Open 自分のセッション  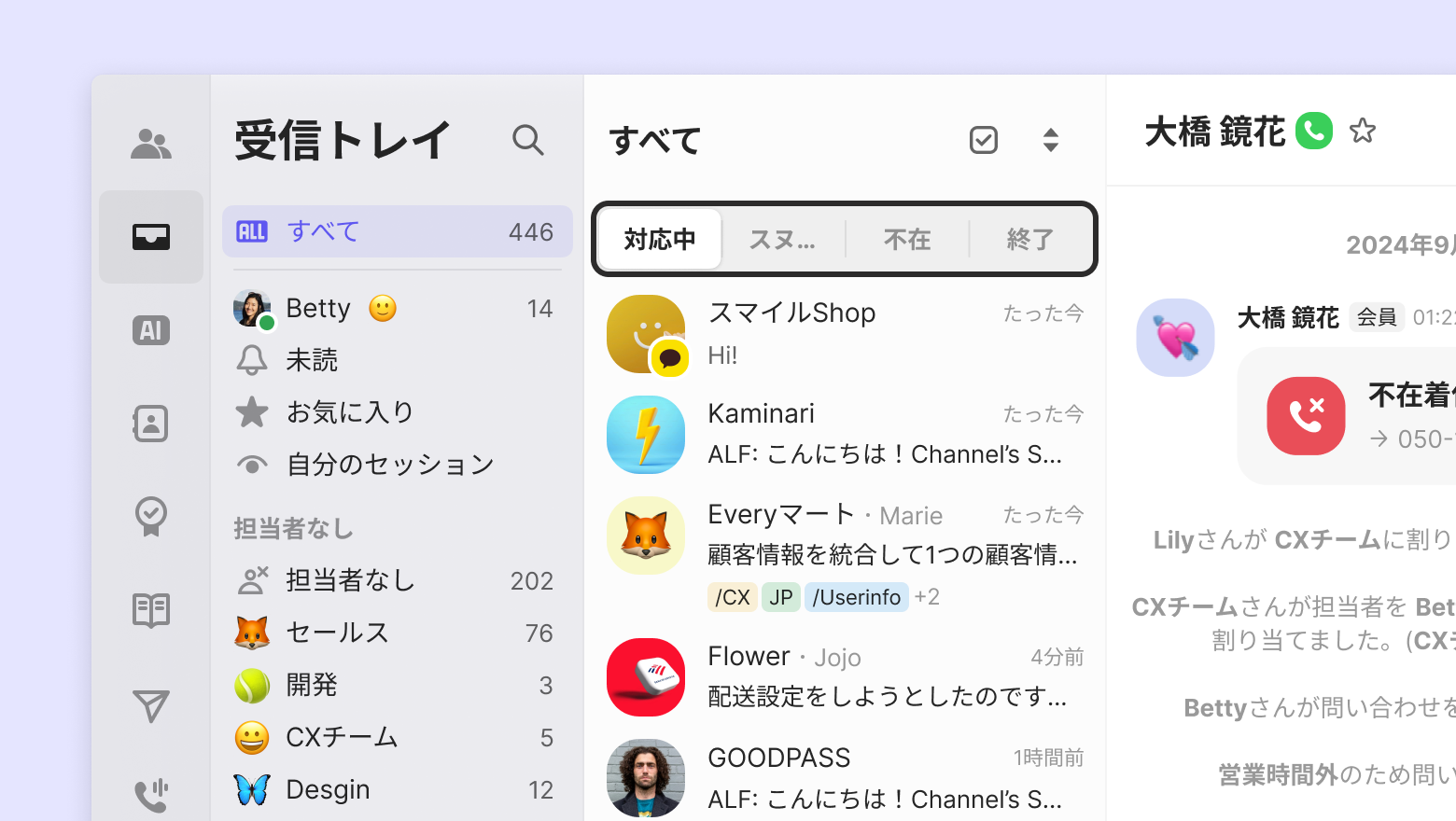point(390,465)
